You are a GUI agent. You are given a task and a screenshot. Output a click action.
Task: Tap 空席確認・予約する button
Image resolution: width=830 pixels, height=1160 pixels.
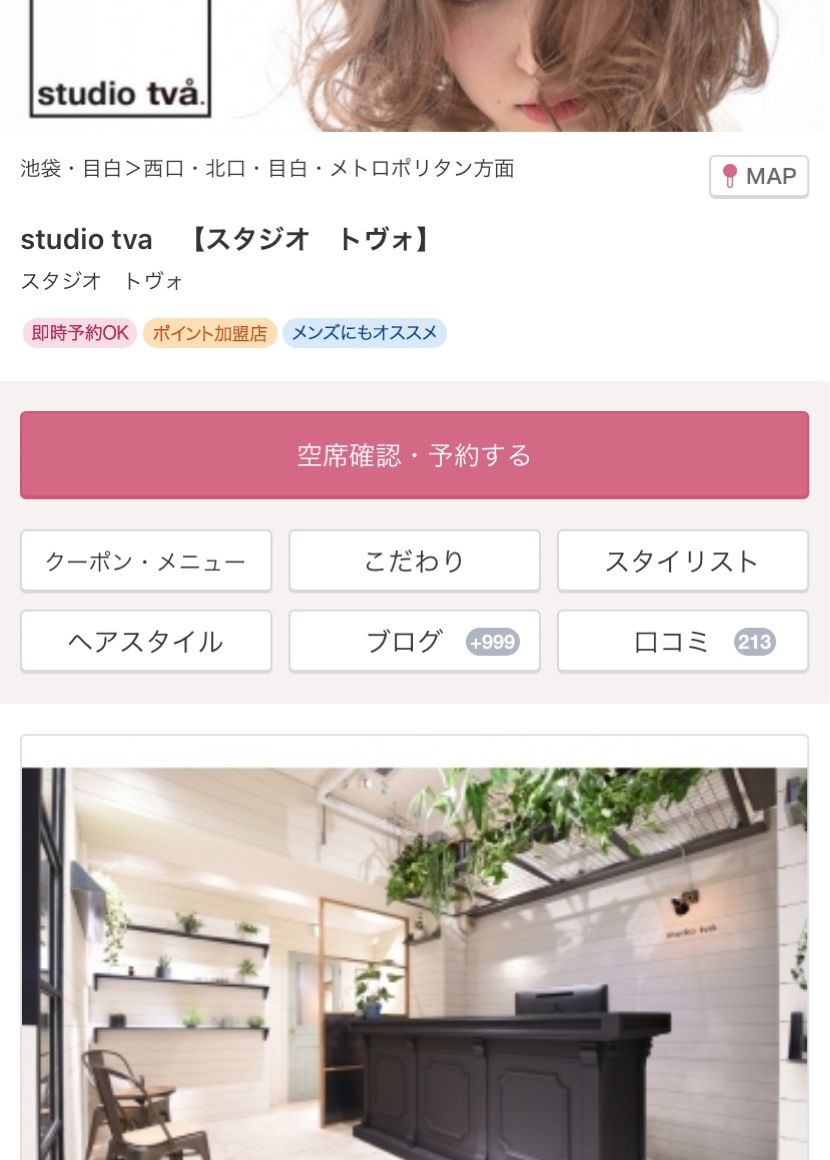(x=414, y=455)
